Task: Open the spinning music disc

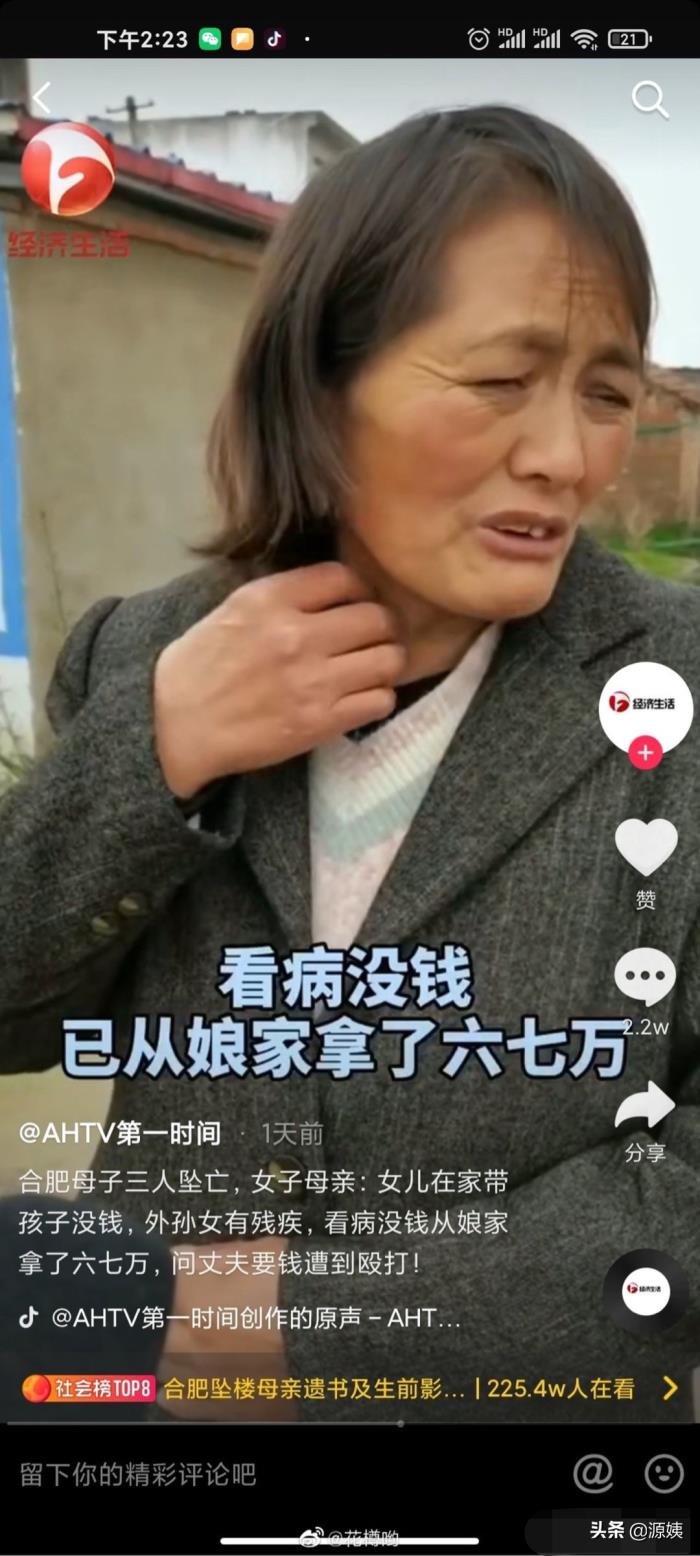Action: [x=646, y=1290]
